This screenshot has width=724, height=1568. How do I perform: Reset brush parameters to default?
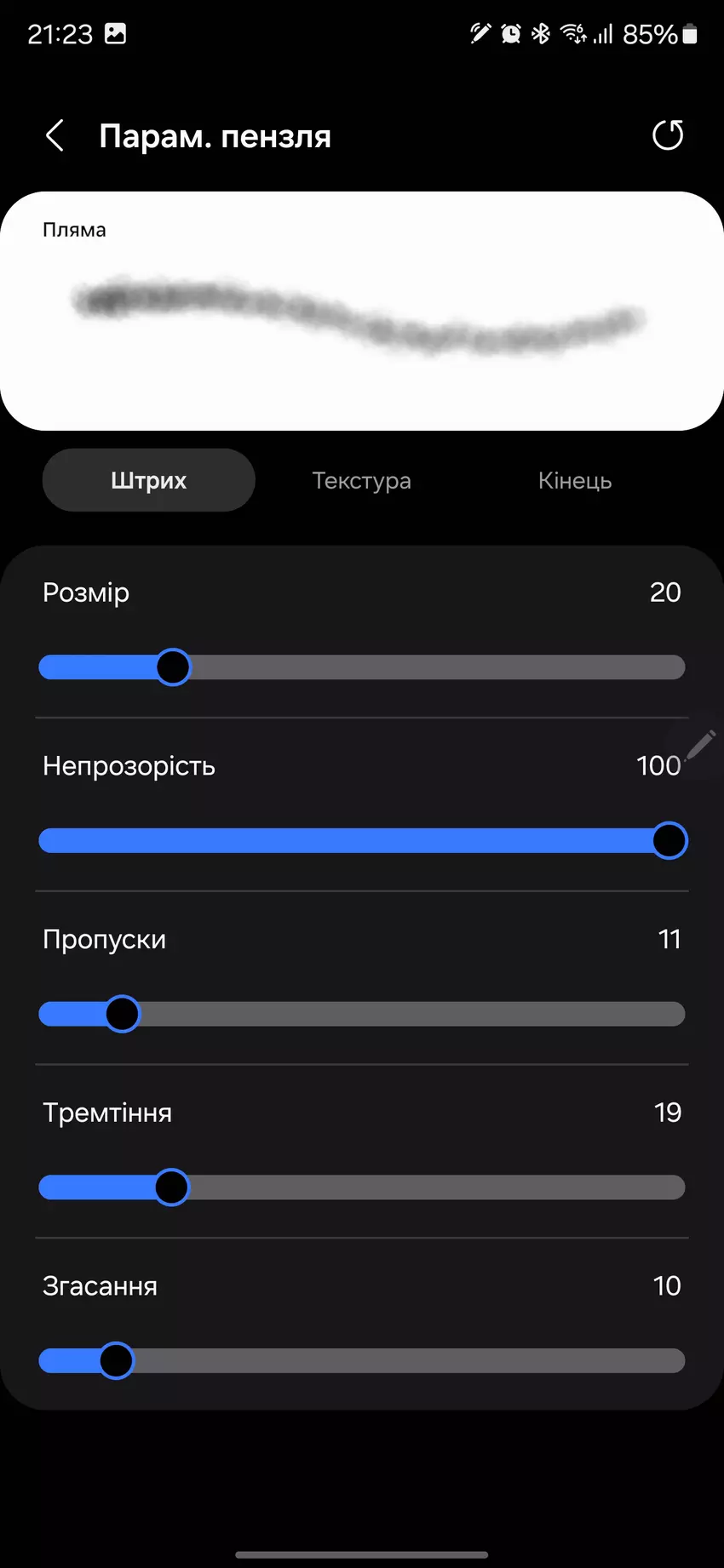click(x=667, y=135)
